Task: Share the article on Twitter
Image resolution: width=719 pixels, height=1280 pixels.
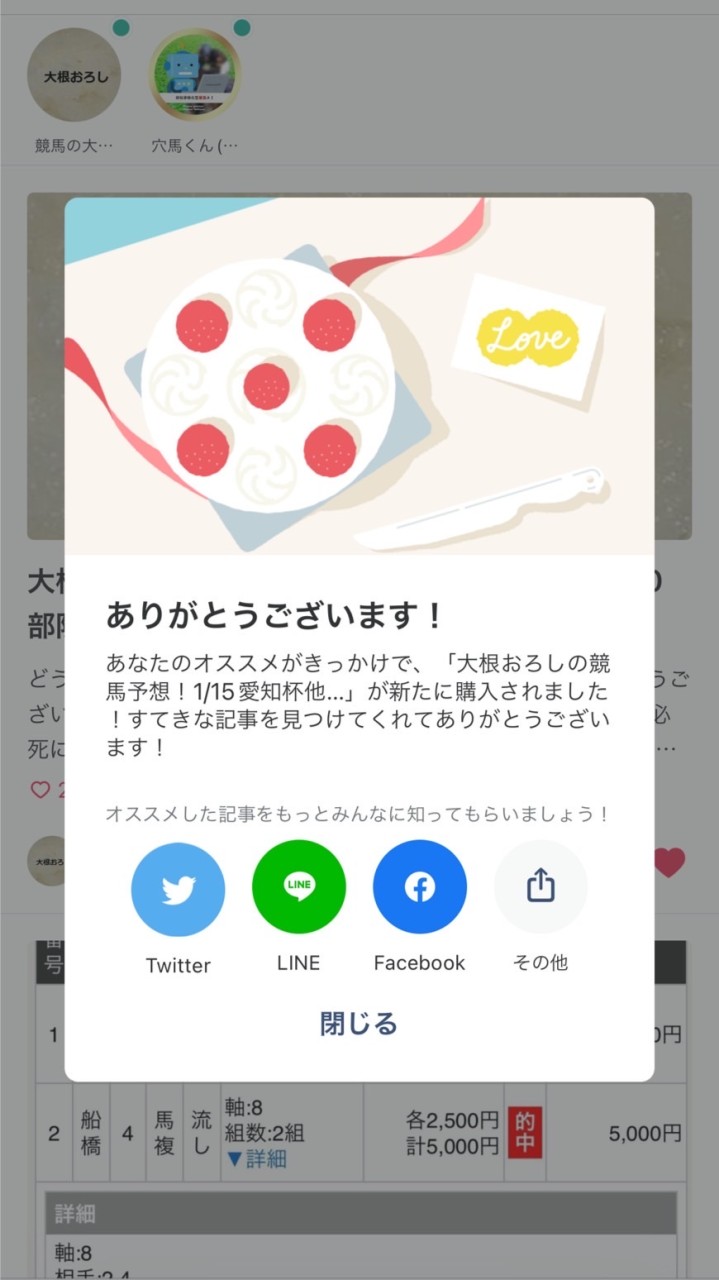Action: click(178, 889)
